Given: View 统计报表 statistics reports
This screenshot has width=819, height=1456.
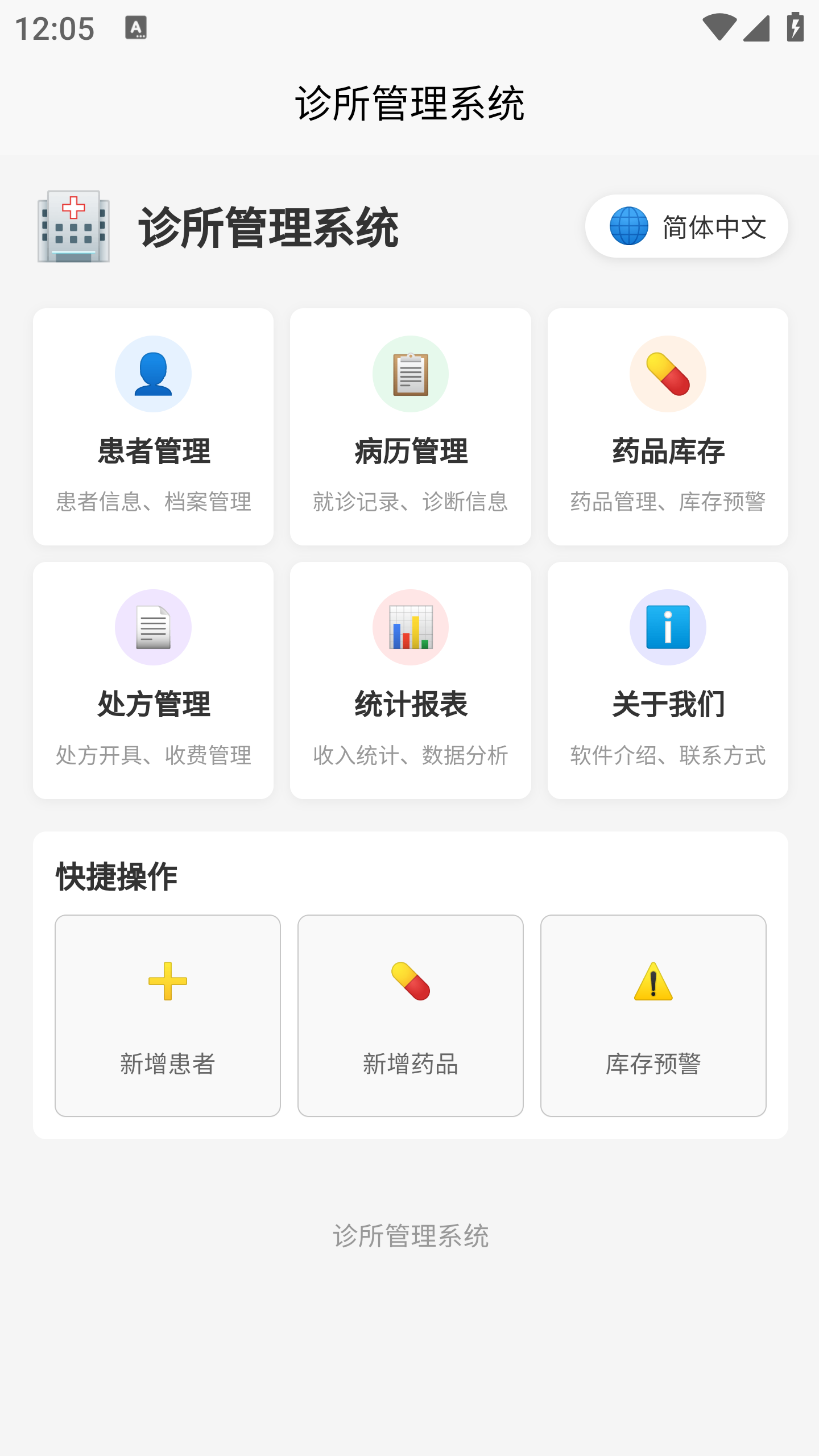Looking at the screenshot, I should (x=411, y=680).
